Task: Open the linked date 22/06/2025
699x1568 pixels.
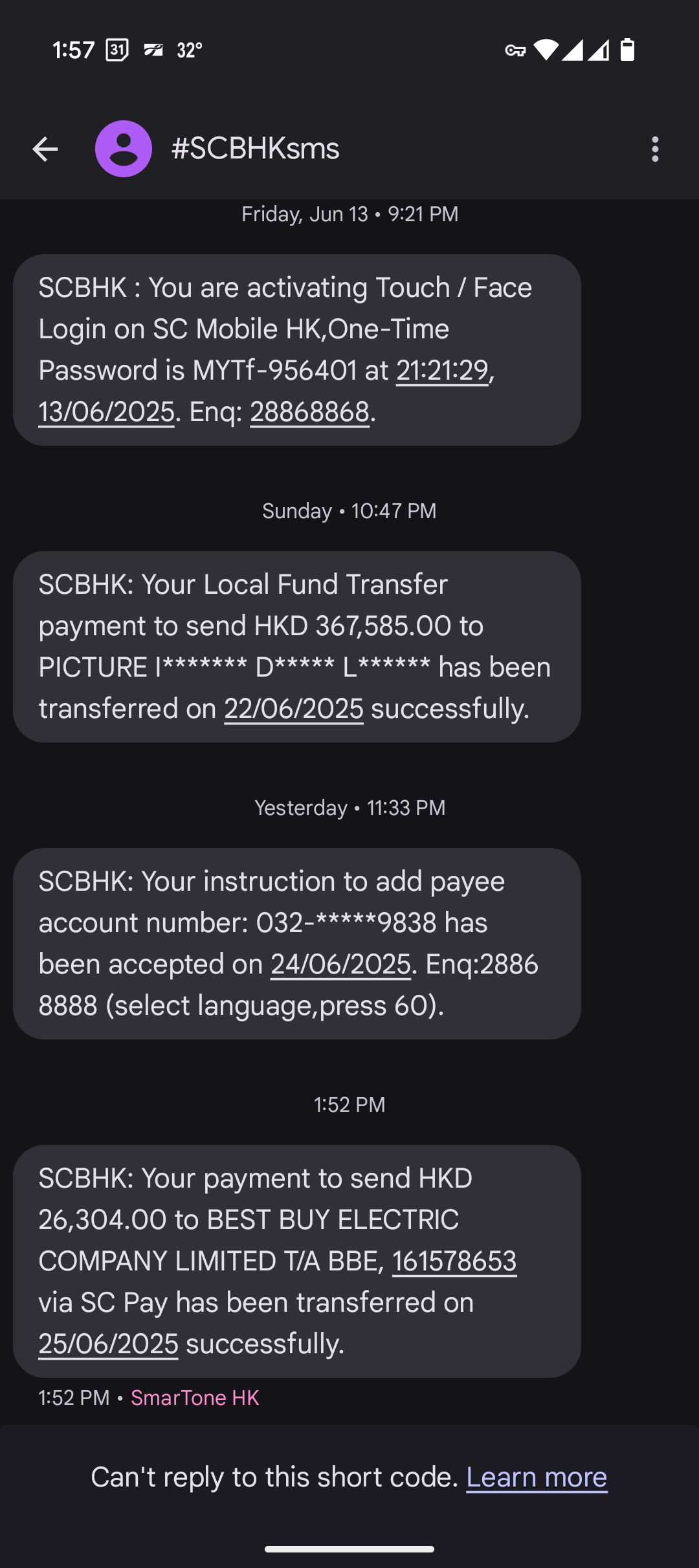Action: (x=294, y=709)
